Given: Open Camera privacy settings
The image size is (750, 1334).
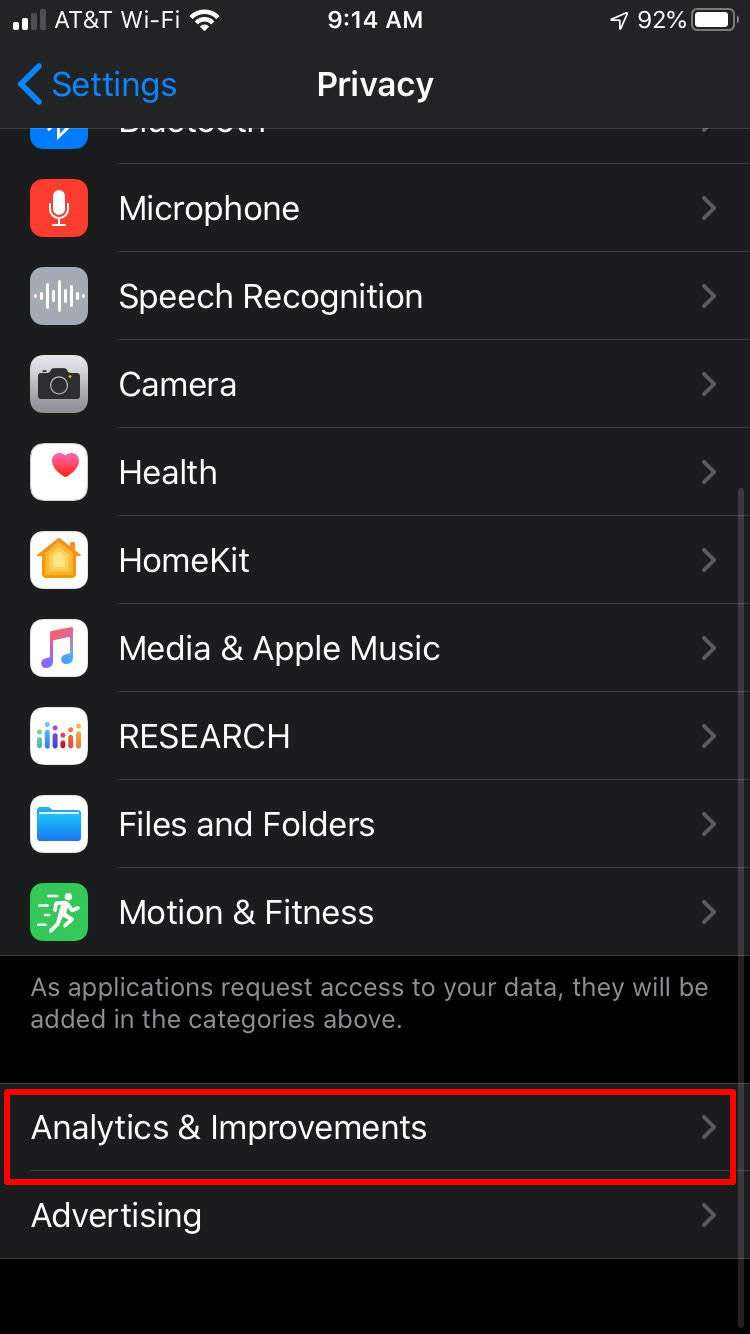Looking at the screenshot, I should coord(375,384).
